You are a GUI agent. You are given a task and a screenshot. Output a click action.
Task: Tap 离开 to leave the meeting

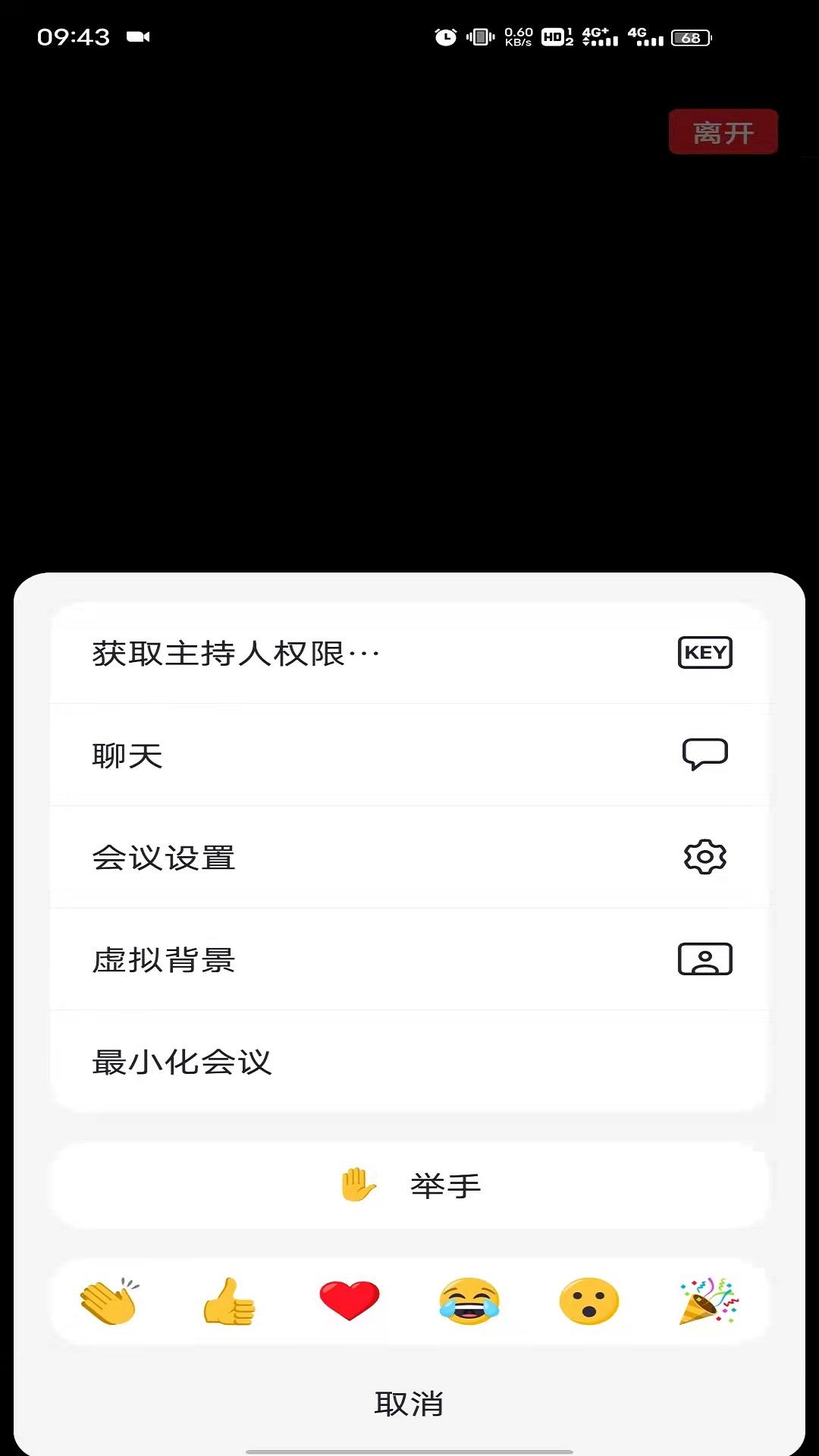click(723, 132)
